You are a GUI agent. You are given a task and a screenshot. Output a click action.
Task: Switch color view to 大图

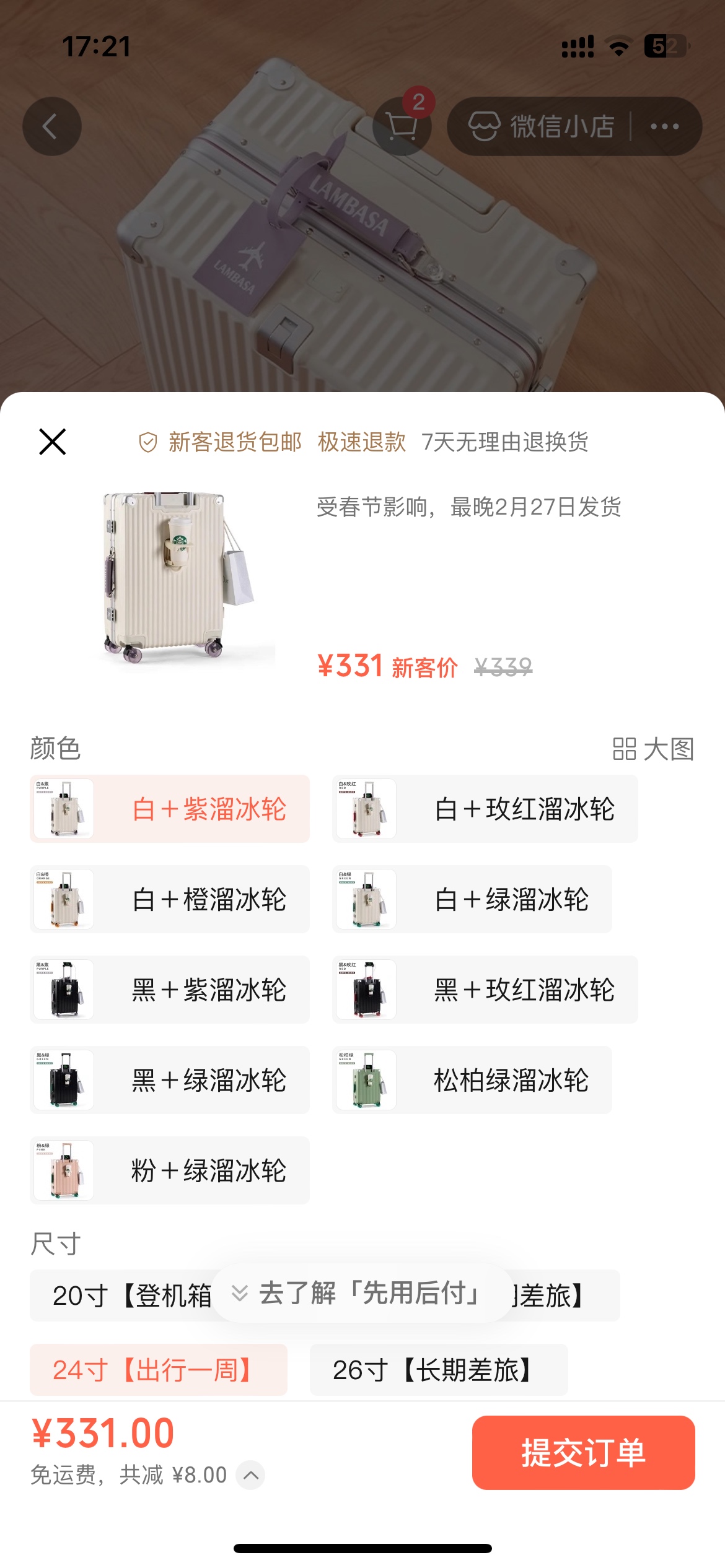(653, 749)
